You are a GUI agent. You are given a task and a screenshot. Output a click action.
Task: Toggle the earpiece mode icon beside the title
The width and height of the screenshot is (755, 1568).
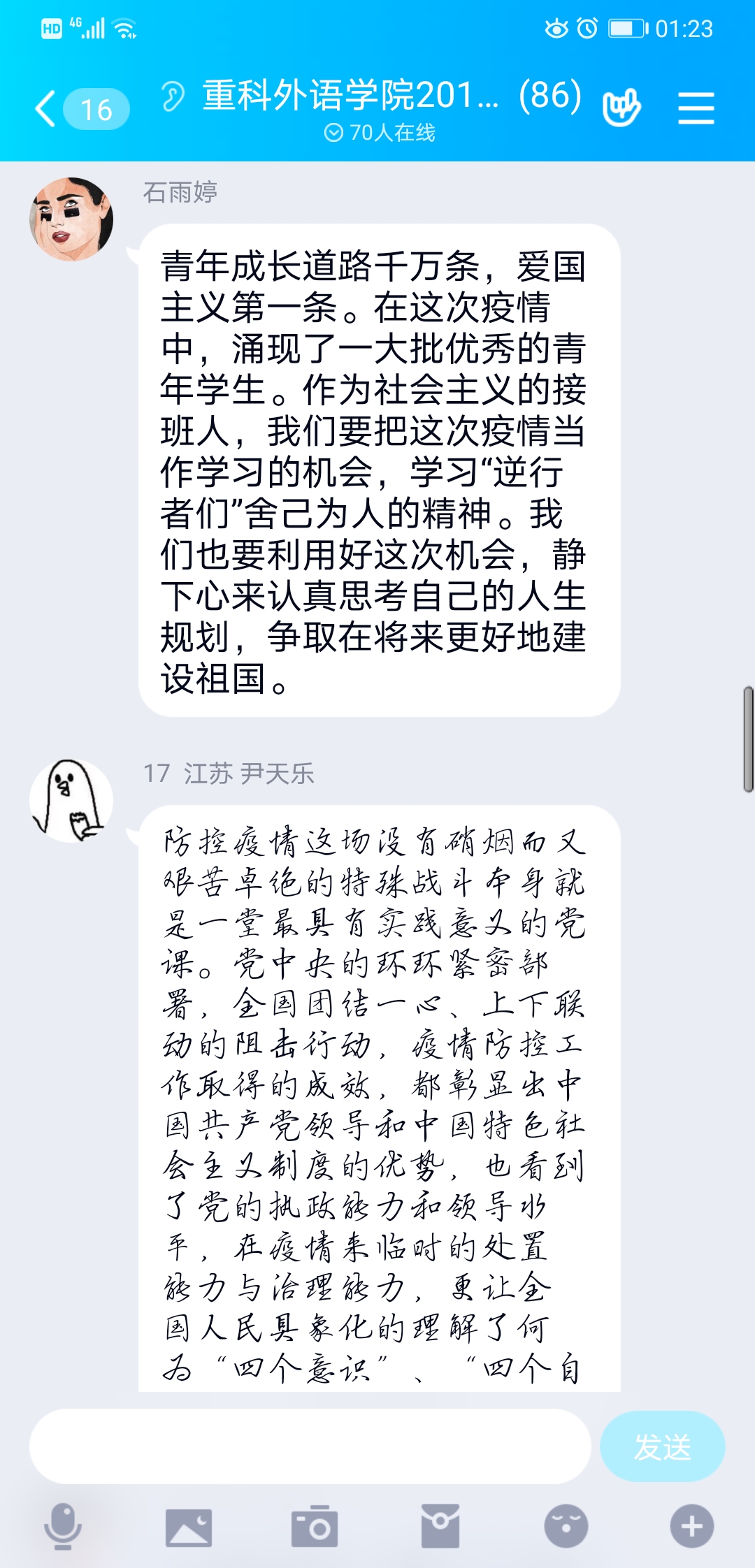(x=173, y=96)
